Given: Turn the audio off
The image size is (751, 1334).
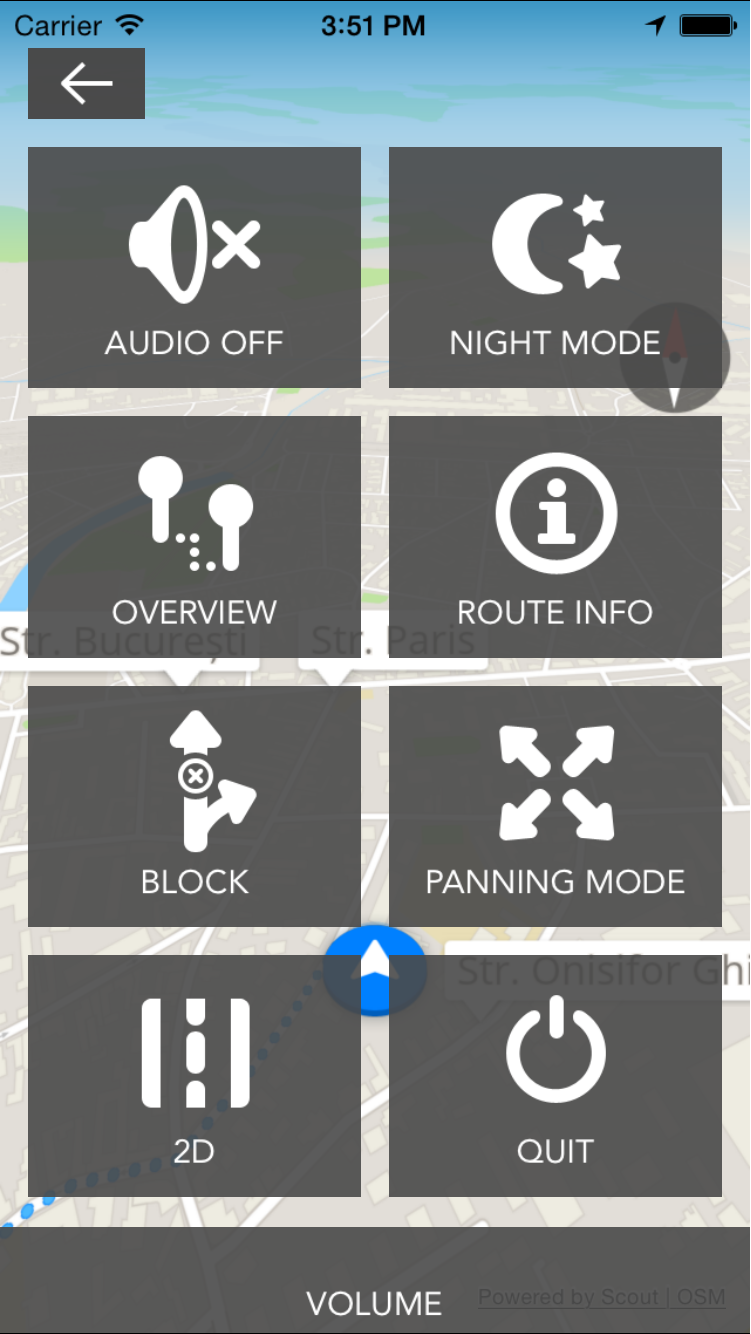Looking at the screenshot, I should coord(194,268).
